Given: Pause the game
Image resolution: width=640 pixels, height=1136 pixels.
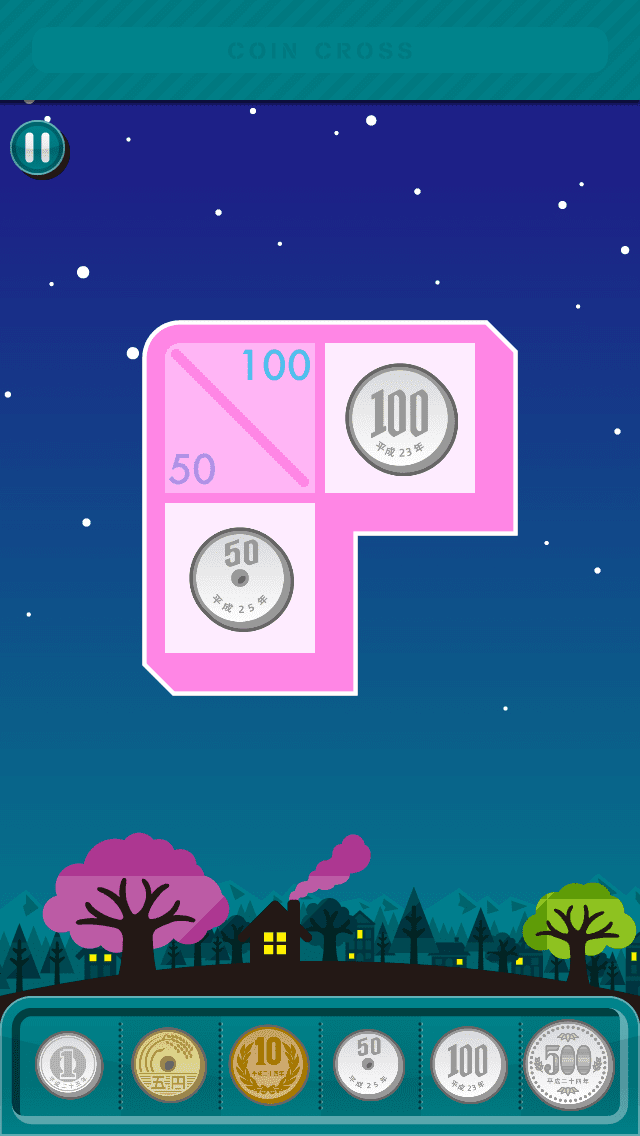Looking at the screenshot, I should click(38, 148).
